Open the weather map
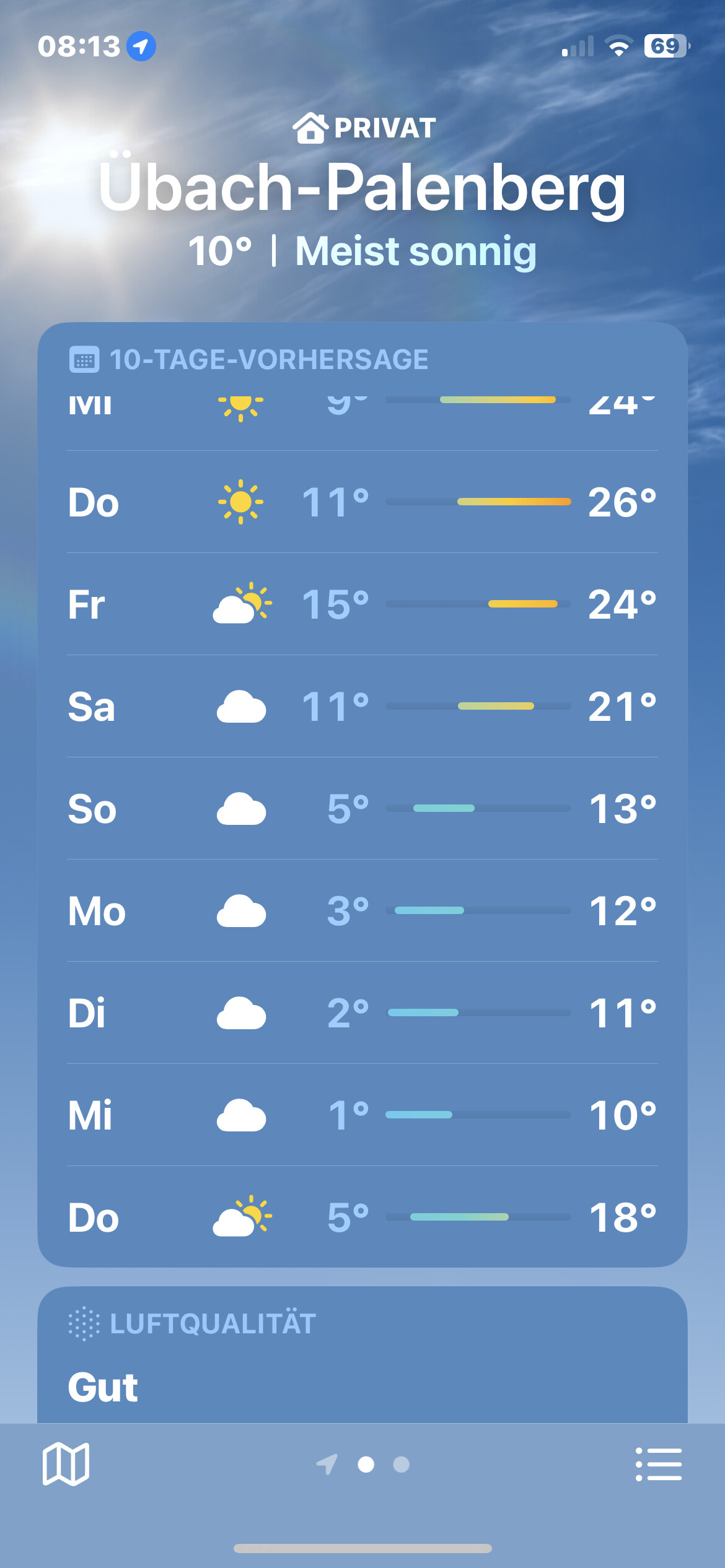725x1568 pixels. click(66, 1464)
